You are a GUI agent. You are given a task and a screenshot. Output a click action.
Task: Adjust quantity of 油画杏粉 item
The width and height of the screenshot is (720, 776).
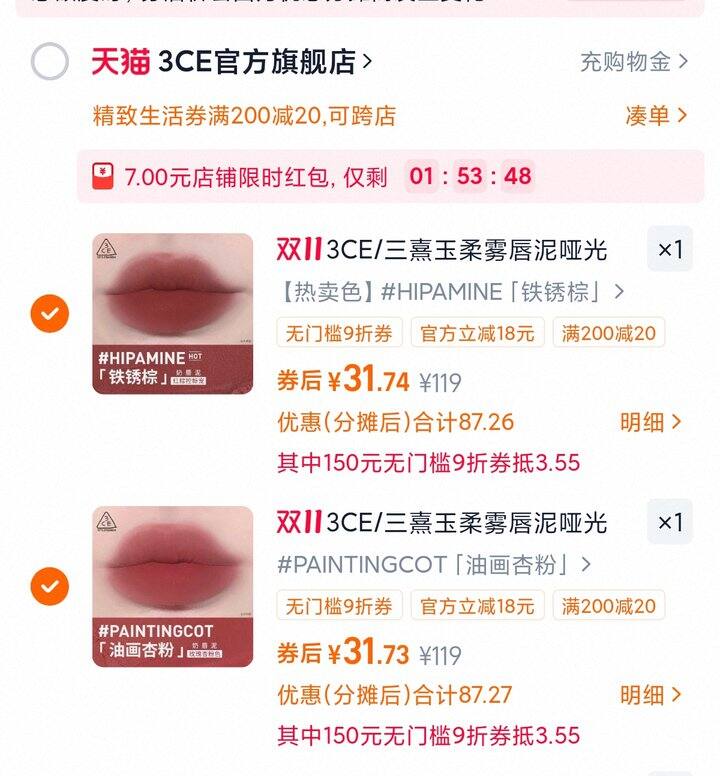coord(669,522)
